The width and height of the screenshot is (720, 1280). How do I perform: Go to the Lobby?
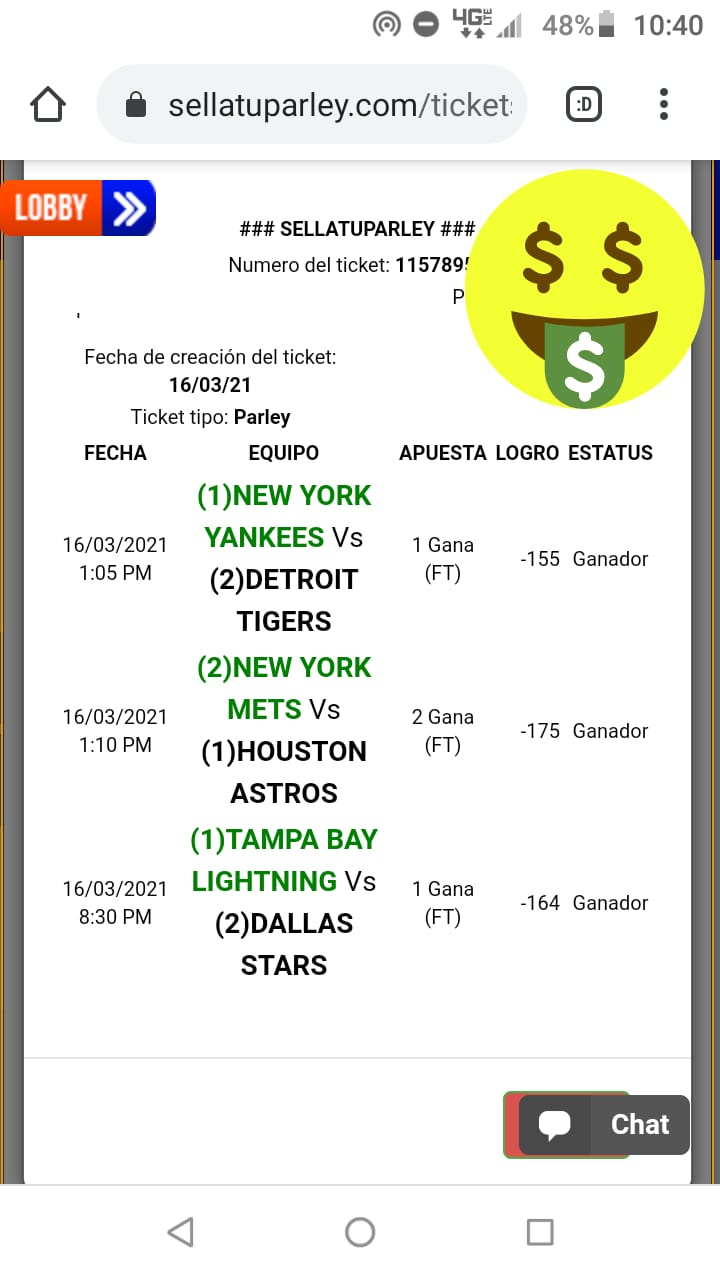(x=78, y=208)
